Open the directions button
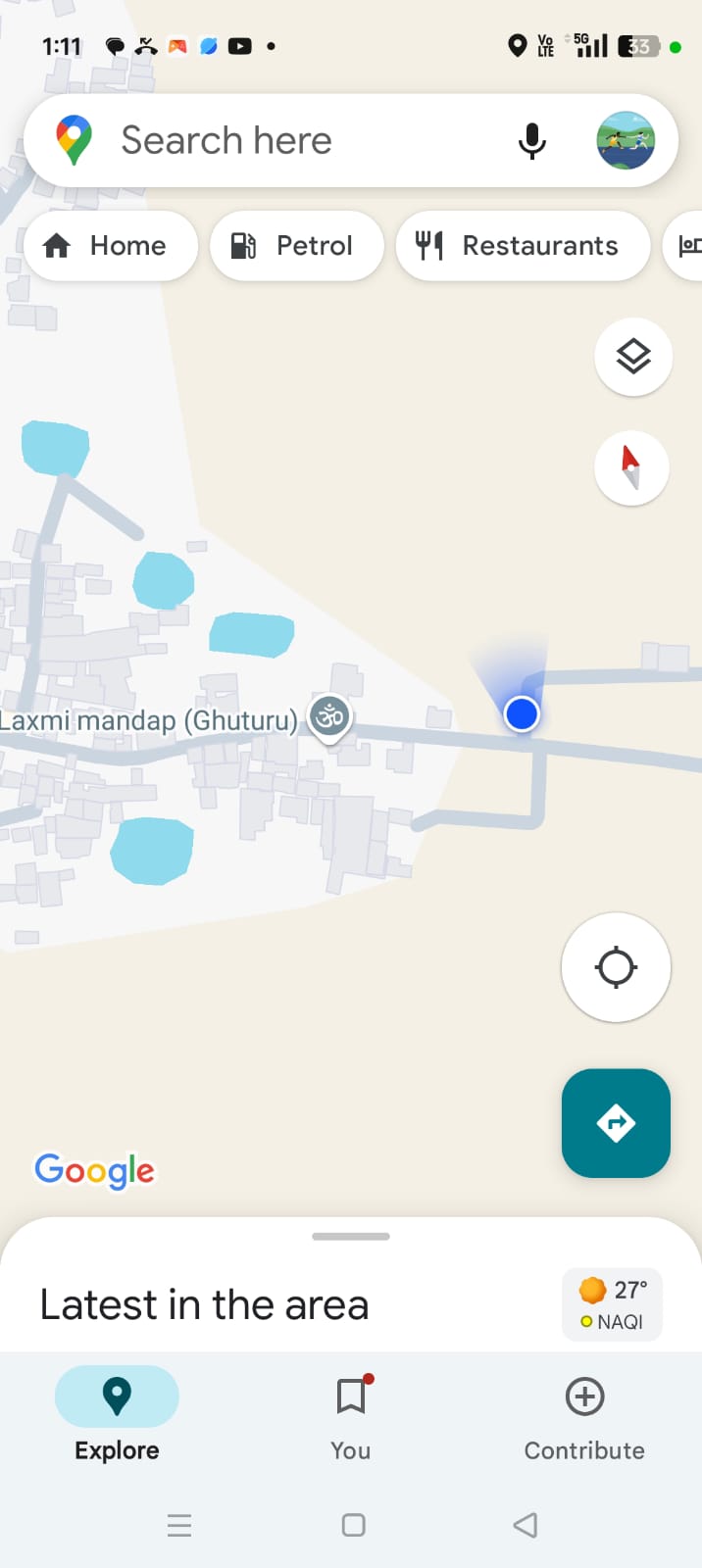The width and height of the screenshot is (702, 1568). click(x=616, y=1123)
